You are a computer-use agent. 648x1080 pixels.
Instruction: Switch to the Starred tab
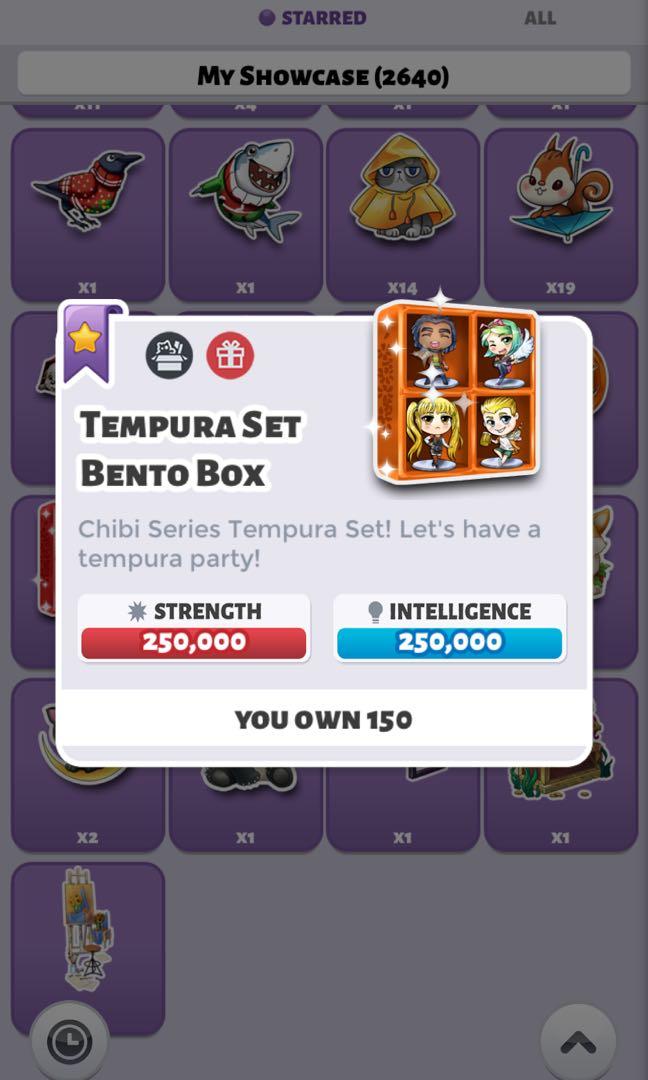(x=313, y=17)
